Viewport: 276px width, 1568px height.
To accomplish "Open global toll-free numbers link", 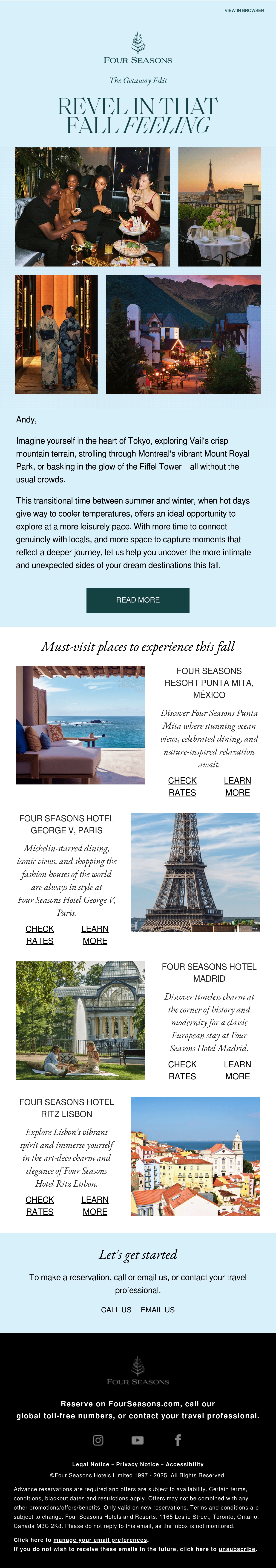I will (x=64, y=1416).
